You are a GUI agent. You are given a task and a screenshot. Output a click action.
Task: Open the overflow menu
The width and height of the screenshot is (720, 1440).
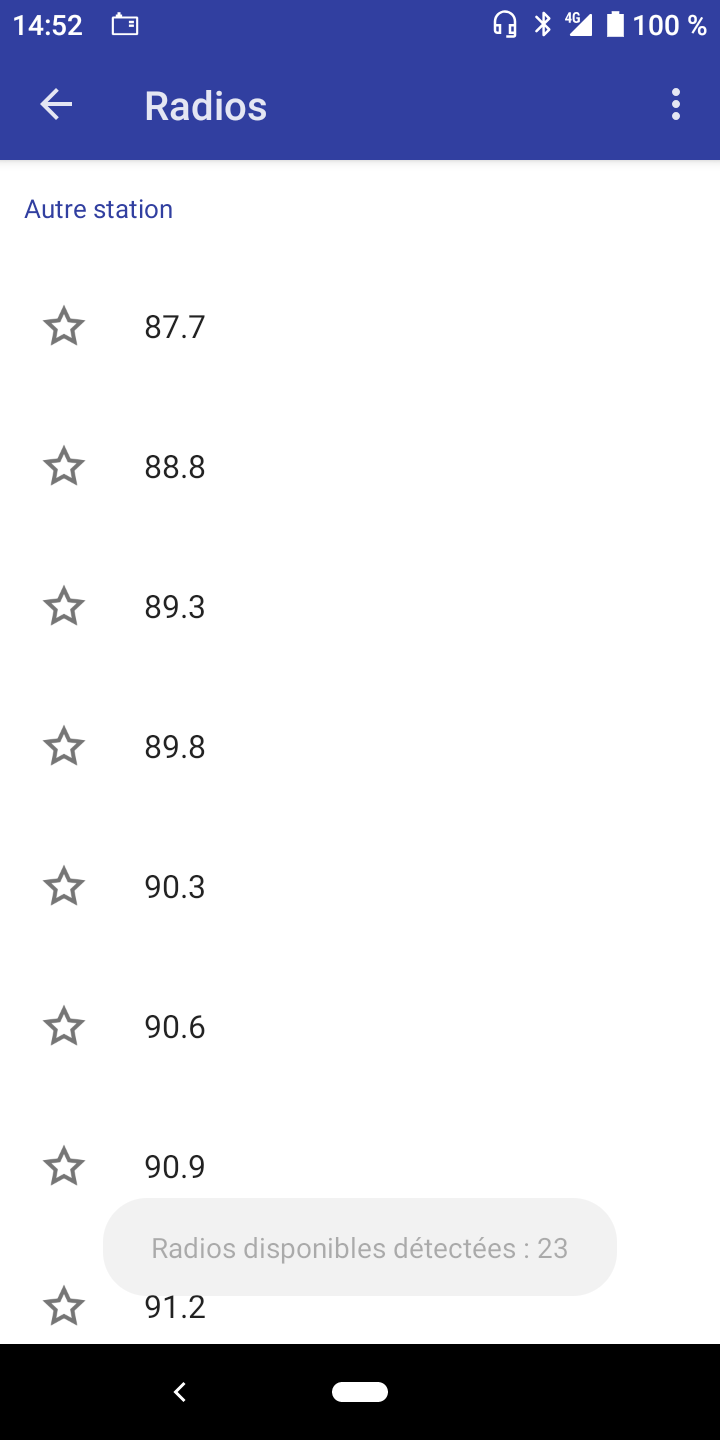coord(676,105)
